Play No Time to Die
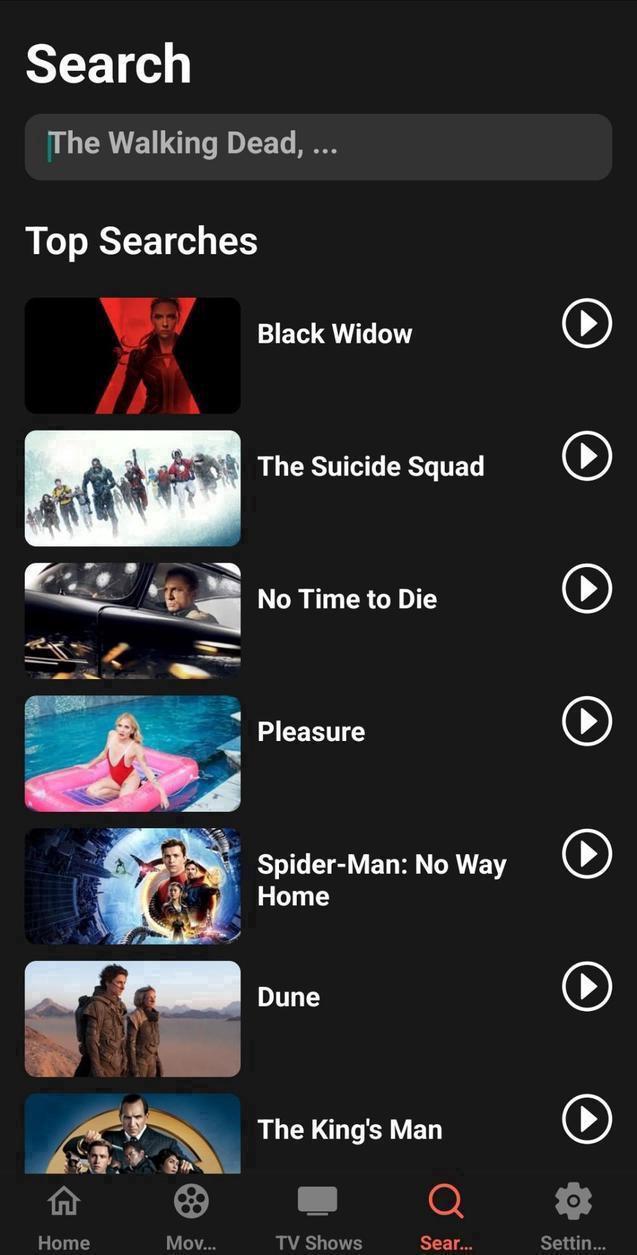Viewport: 637px width, 1255px height. click(x=586, y=589)
